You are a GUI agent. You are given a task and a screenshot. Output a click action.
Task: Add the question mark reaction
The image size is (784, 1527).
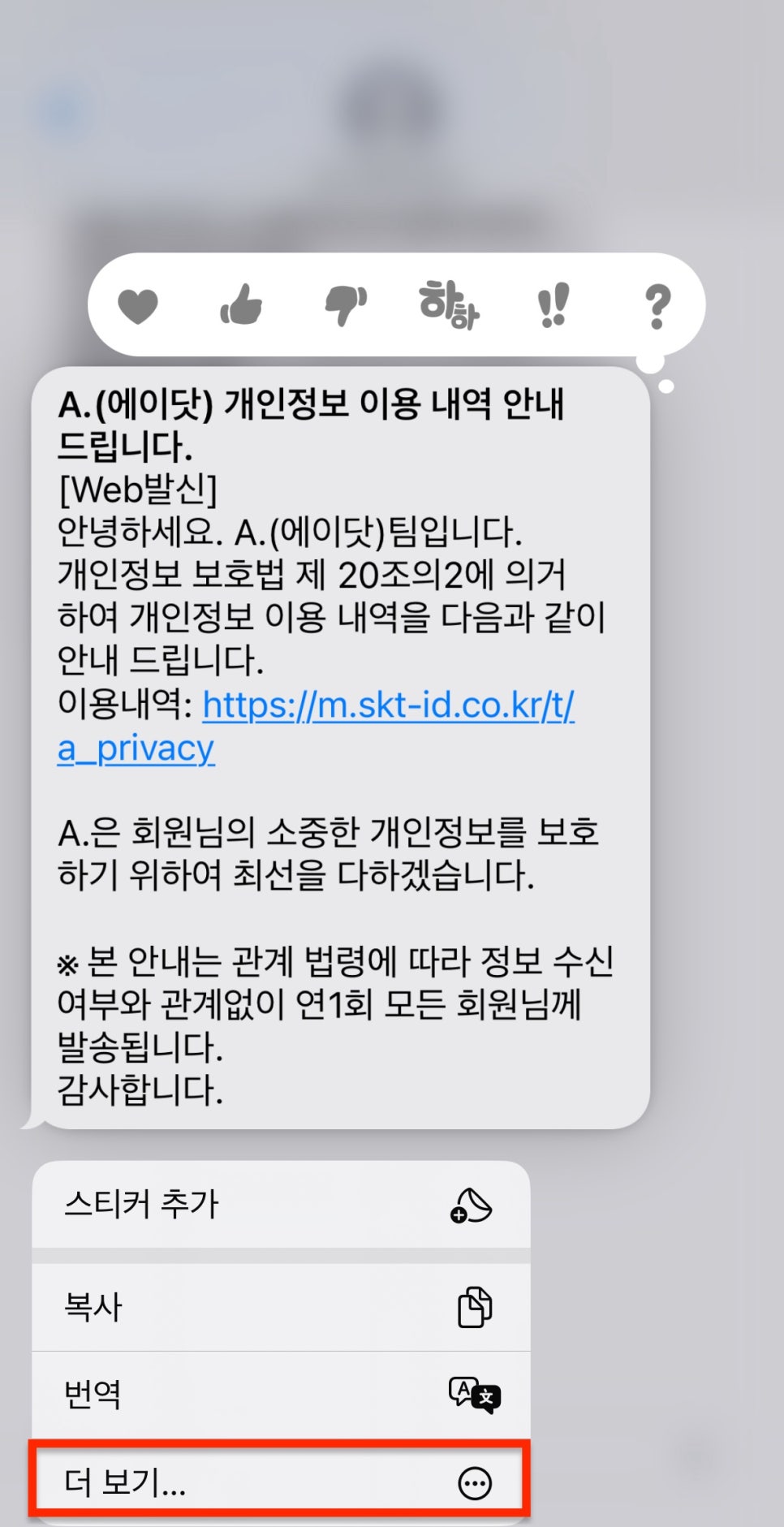click(657, 306)
